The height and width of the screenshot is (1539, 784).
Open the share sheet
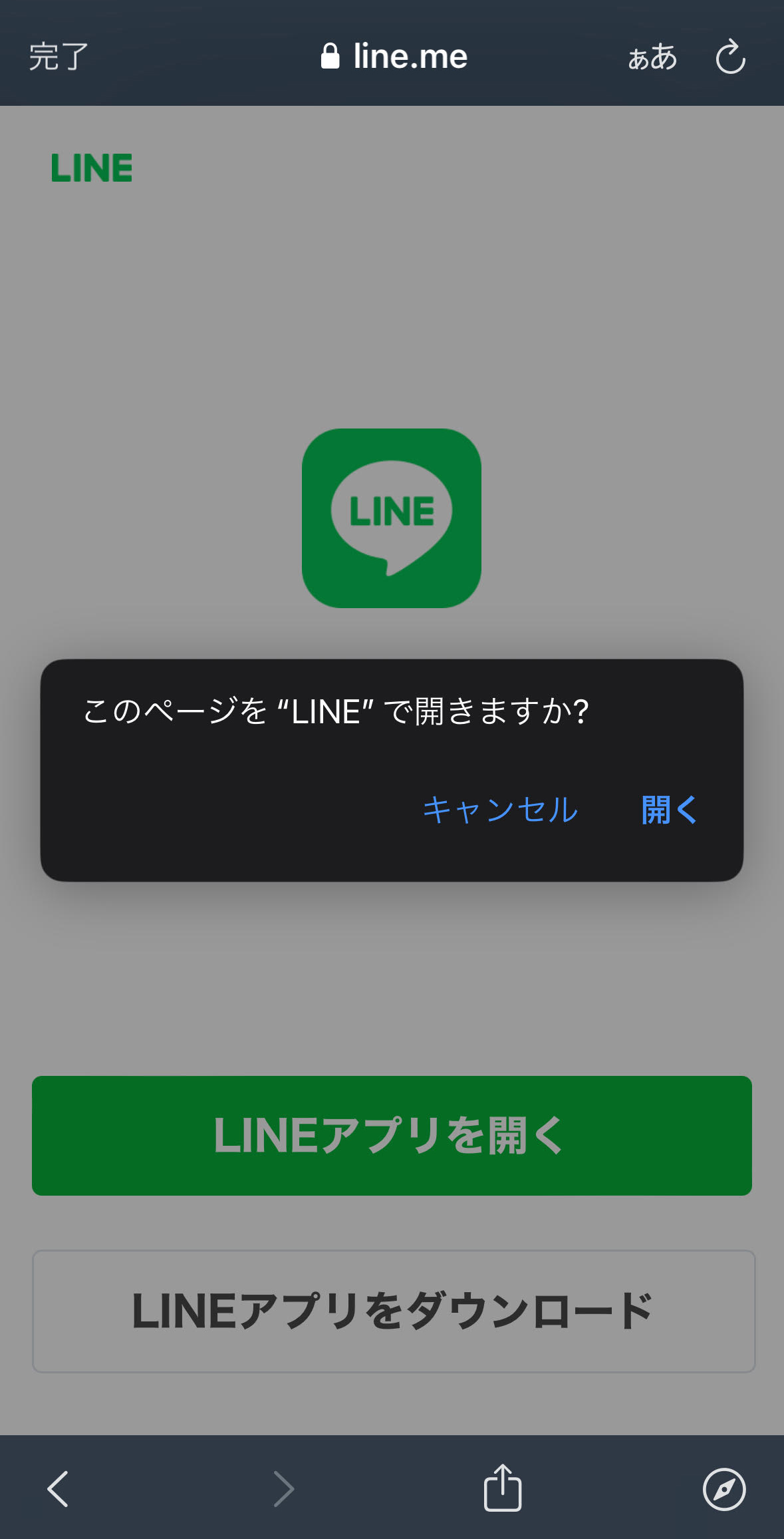(x=503, y=1488)
